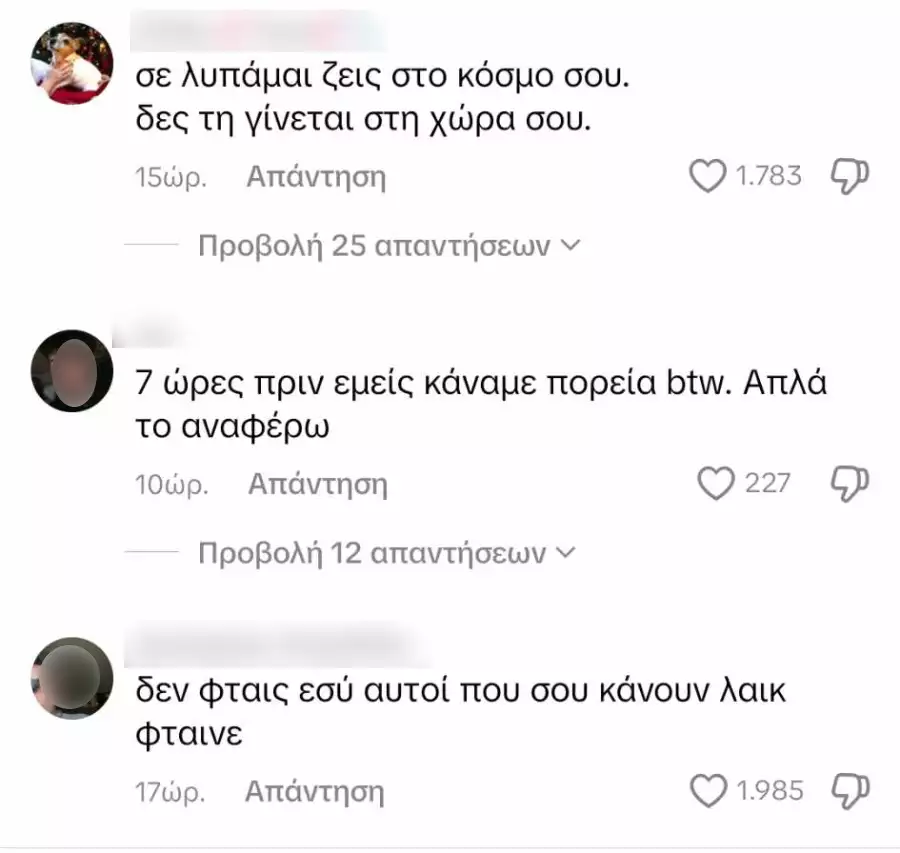Reply to the comment posted 10ώρ. ago
The height and width of the screenshot is (853, 900).
click(317, 485)
